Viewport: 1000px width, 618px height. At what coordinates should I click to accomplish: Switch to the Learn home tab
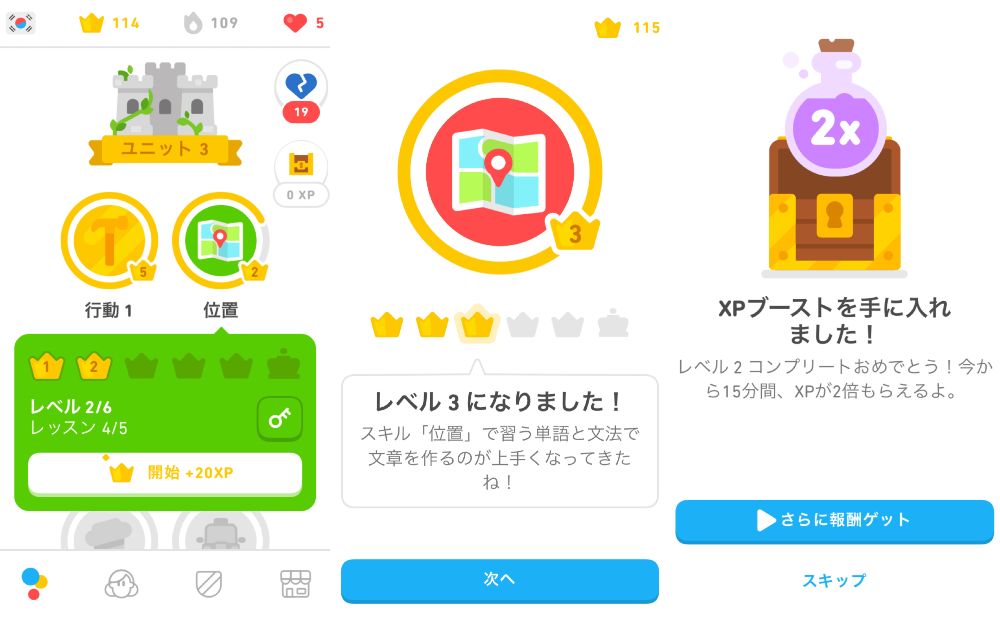click(x=34, y=583)
